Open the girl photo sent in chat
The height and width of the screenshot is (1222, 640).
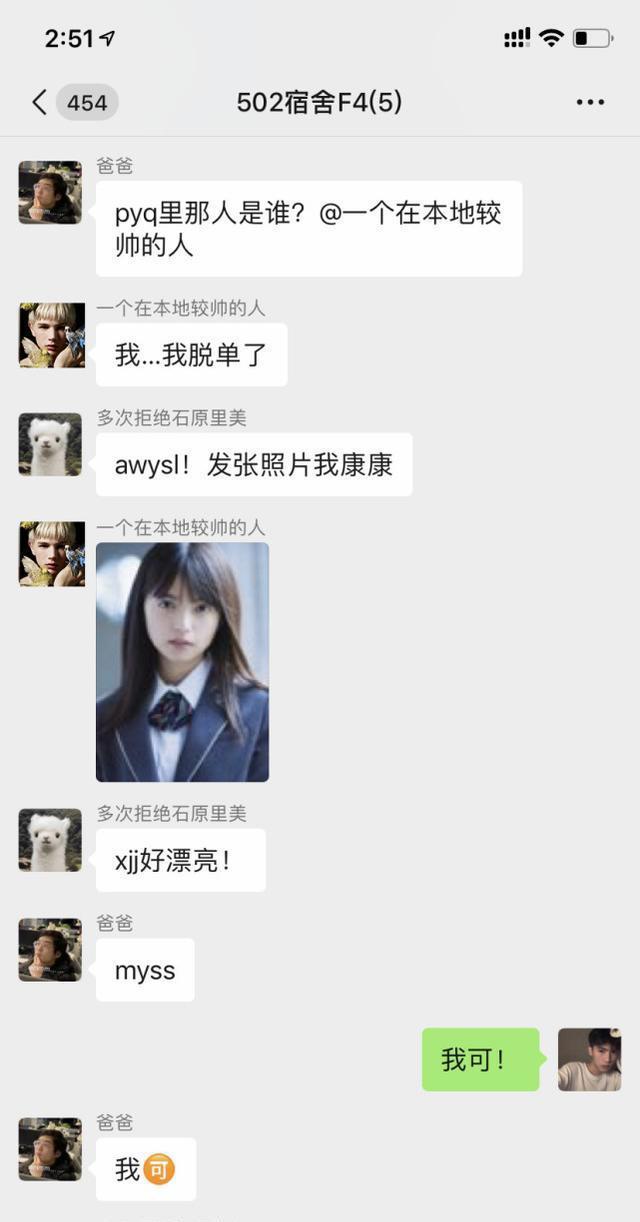[182, 662]
